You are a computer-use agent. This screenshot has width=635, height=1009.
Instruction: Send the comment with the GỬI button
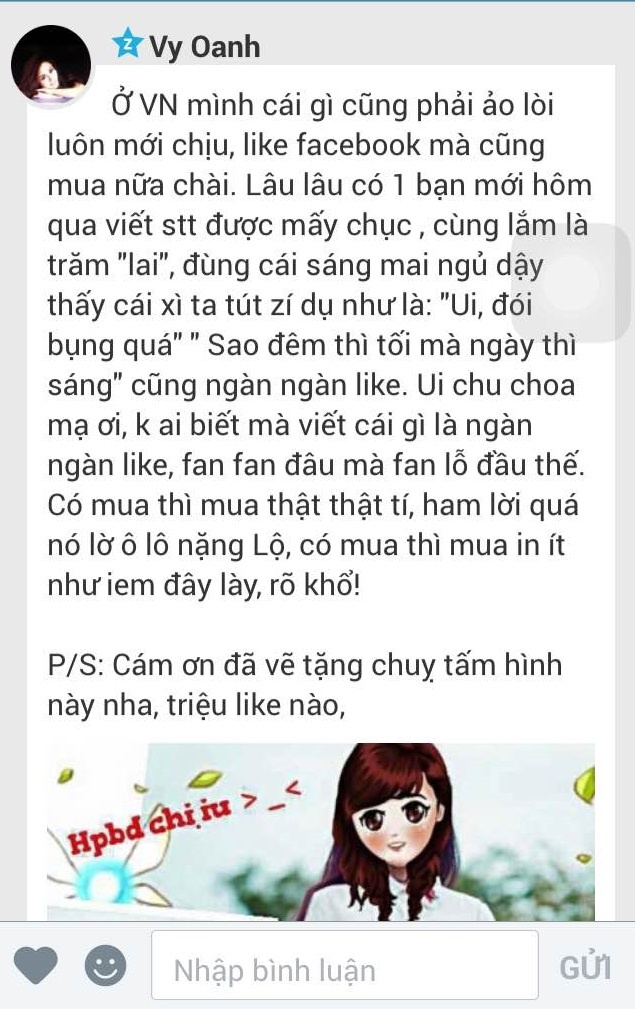(585, 967)
